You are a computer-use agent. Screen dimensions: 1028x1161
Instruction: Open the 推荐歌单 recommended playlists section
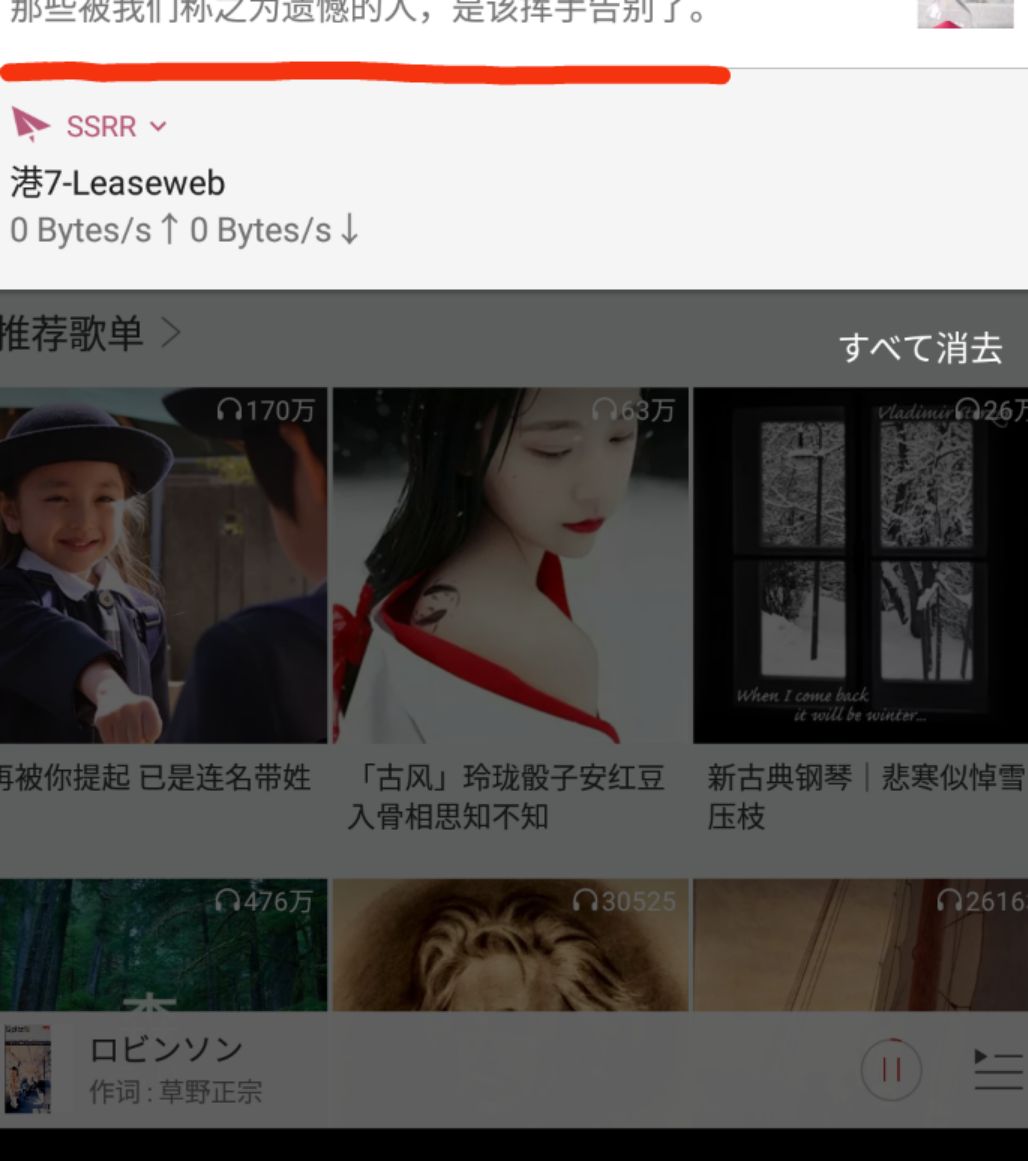tap(90, 334)
